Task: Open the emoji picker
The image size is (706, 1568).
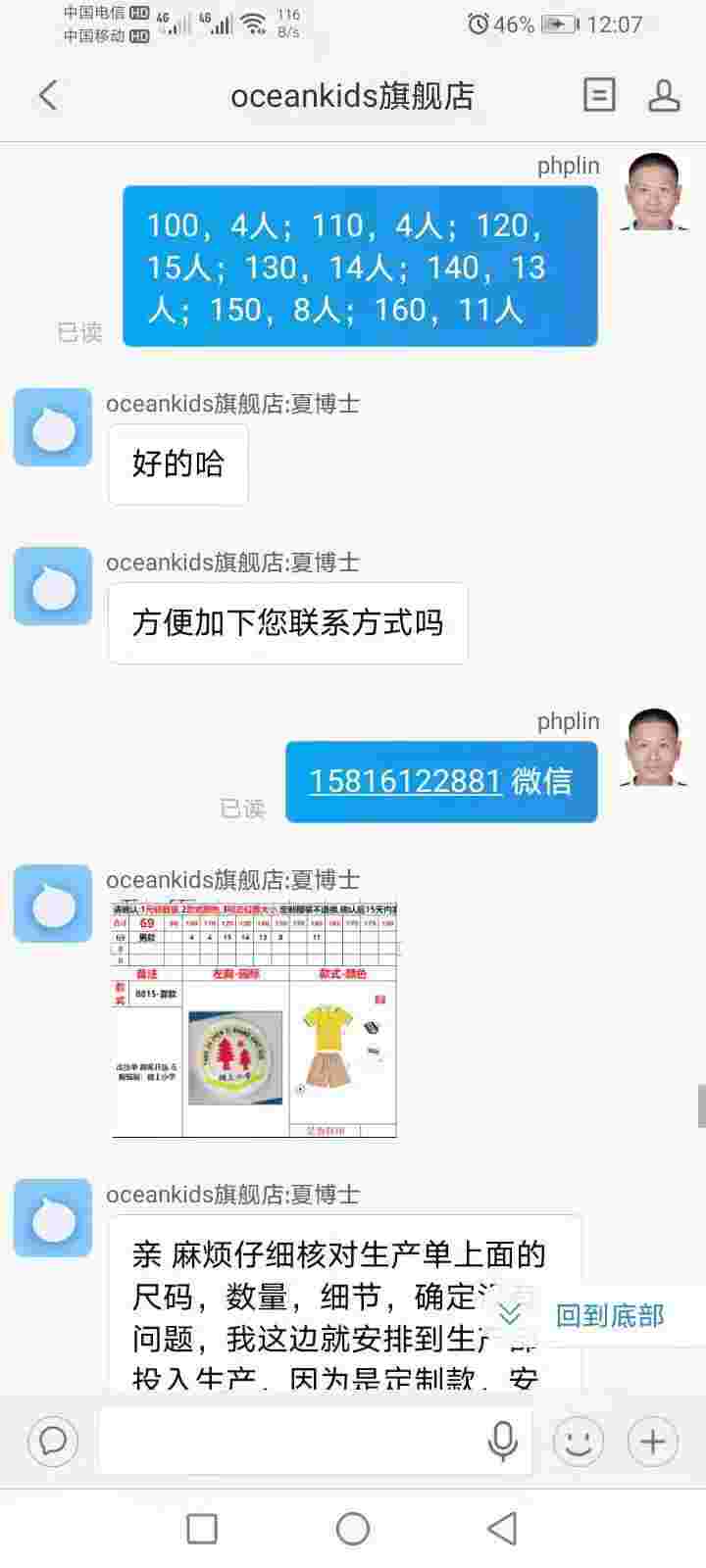Action: [x=579, y=1441]
